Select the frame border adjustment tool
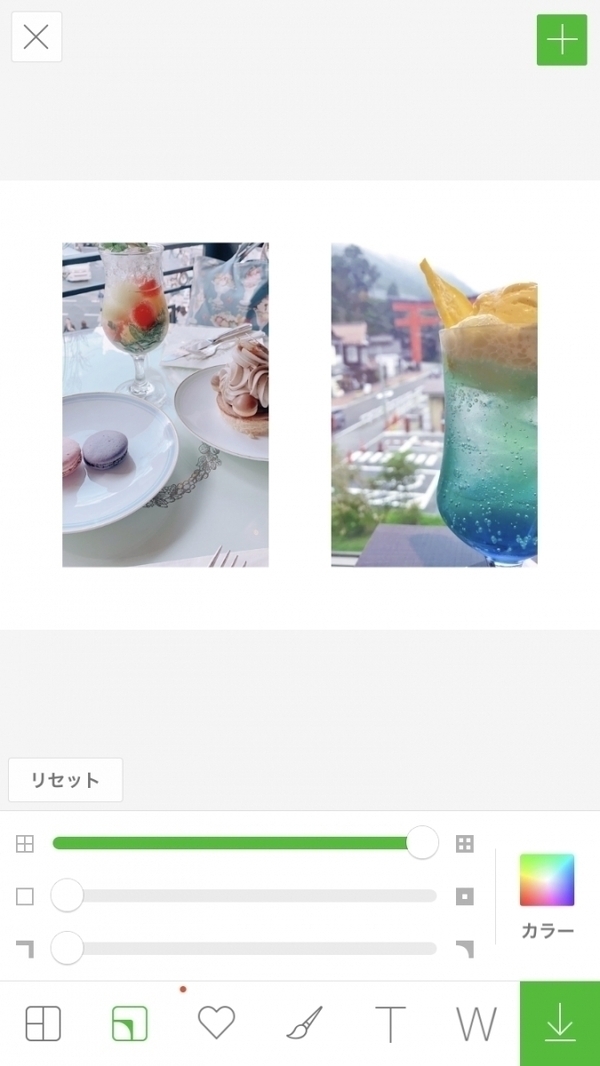The width and height of the screenshot is (600, 1066). point(130,1024)
